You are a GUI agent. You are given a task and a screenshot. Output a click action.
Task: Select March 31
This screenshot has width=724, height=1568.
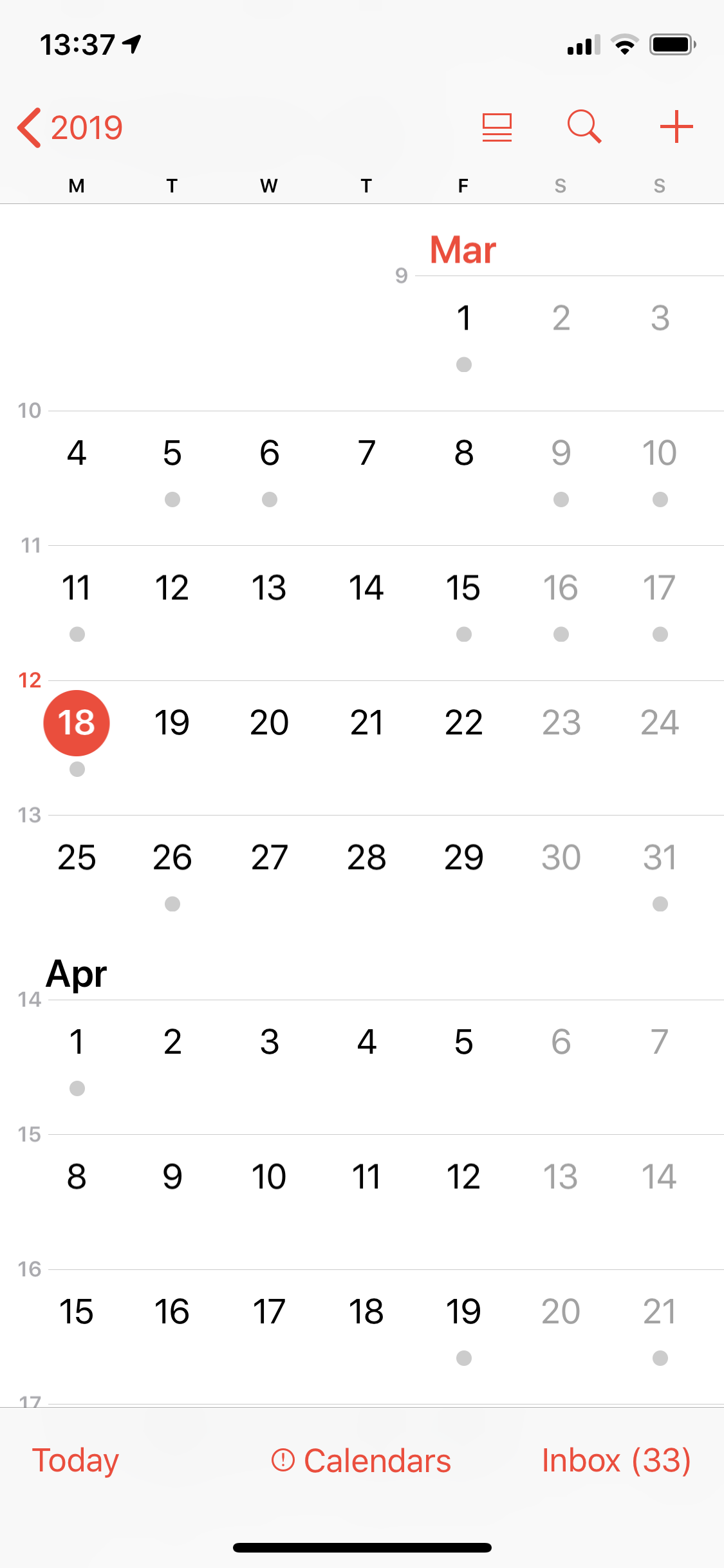(x=660, y=857)
